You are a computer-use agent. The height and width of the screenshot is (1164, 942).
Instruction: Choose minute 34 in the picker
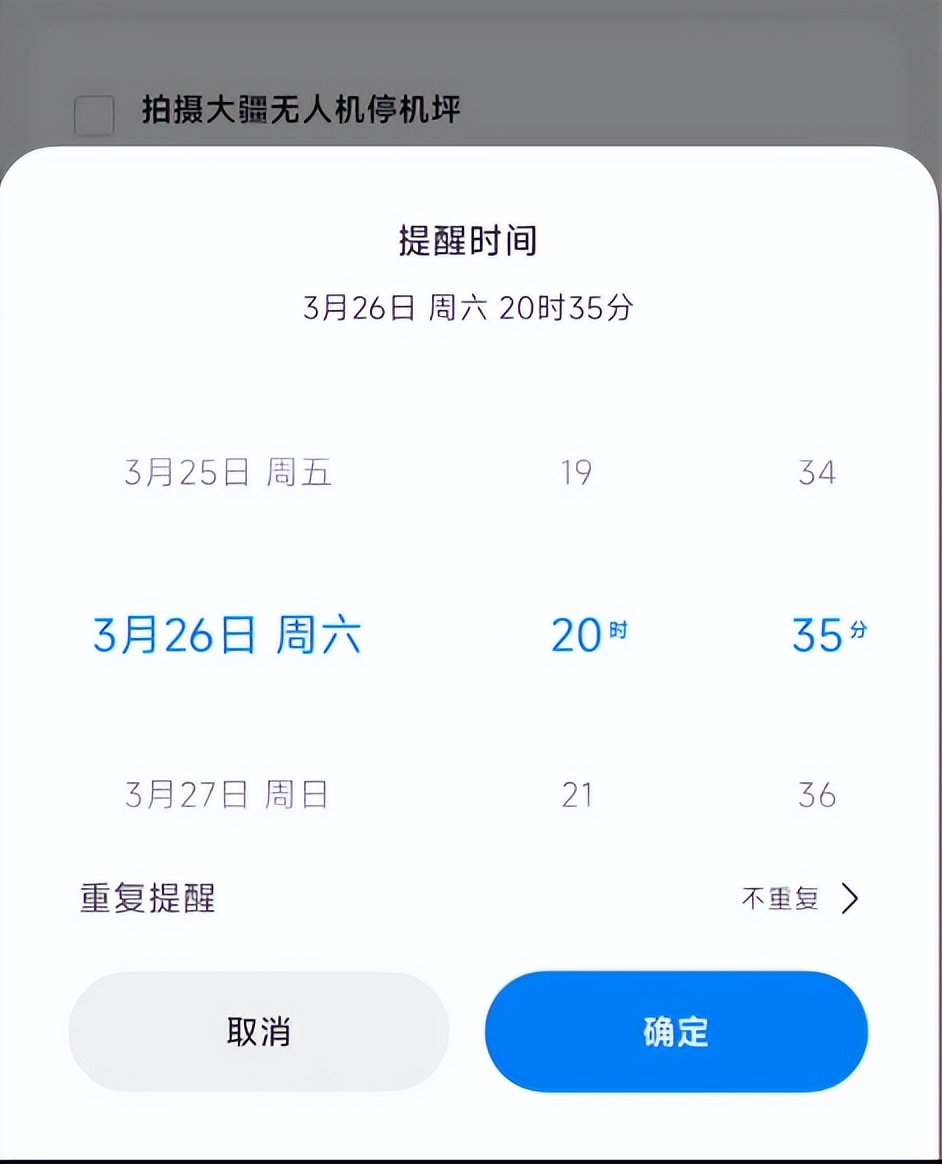(816, 472)
